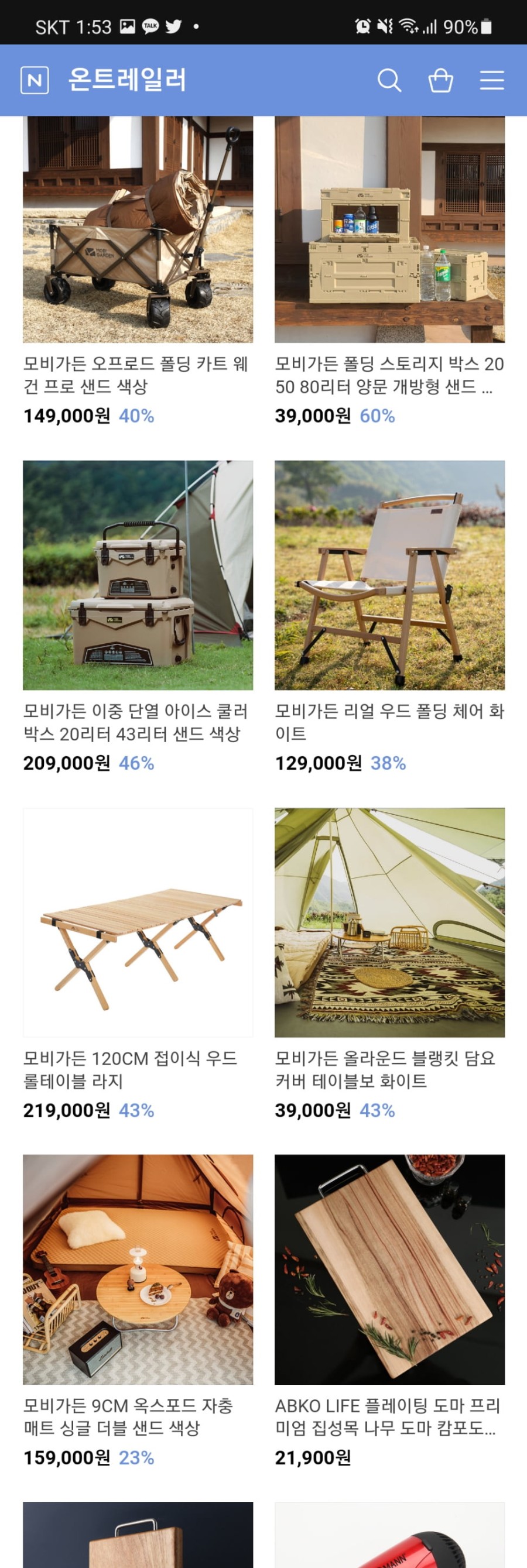This screenshot has height=1568, width=527.
Task: Open the 9CM 옥스포드 자충 매트 item
Action: pyautogui.click(x=138, y=1269)
